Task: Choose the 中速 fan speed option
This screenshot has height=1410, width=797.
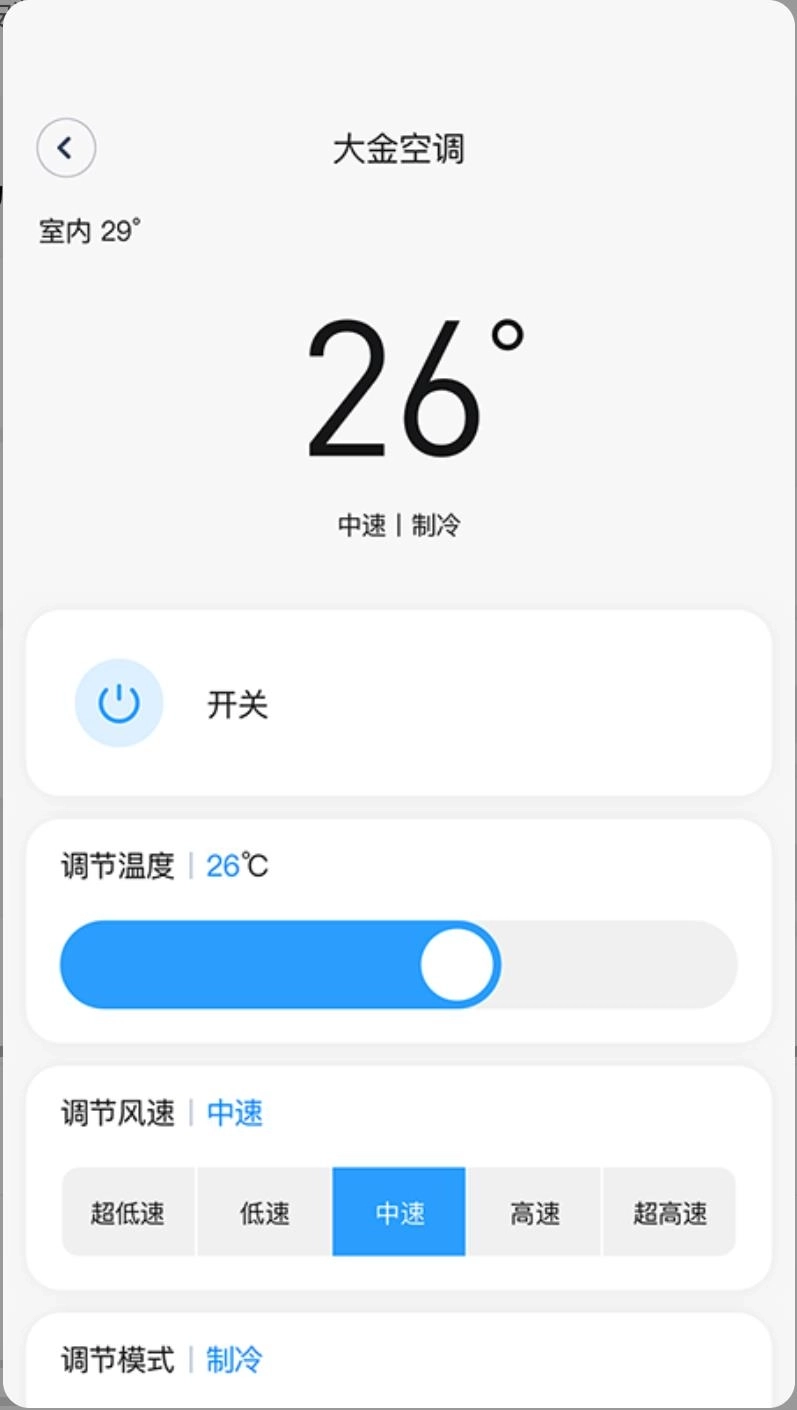Action: click(399, 1212)
